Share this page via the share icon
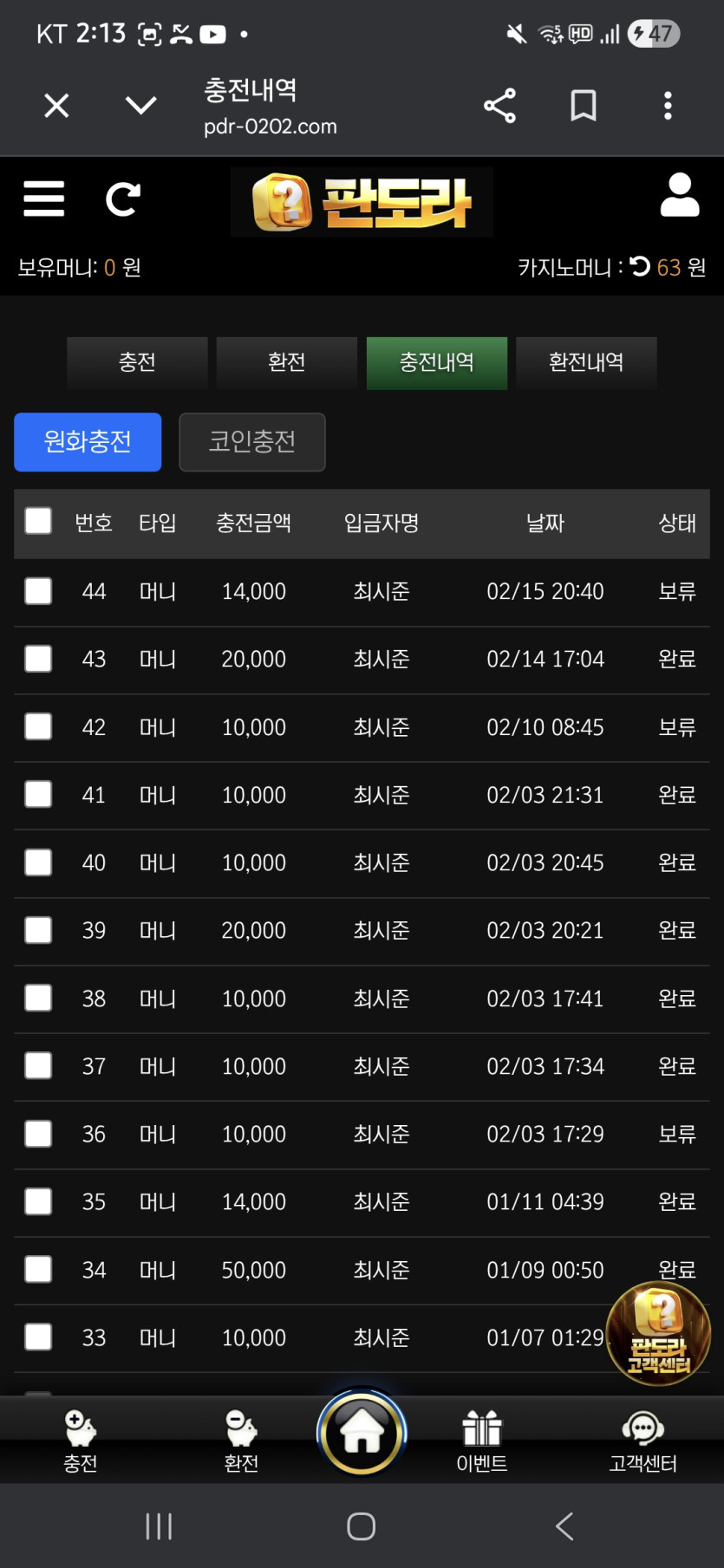This screenshot has height=1568, width=724. click(499, 106)
